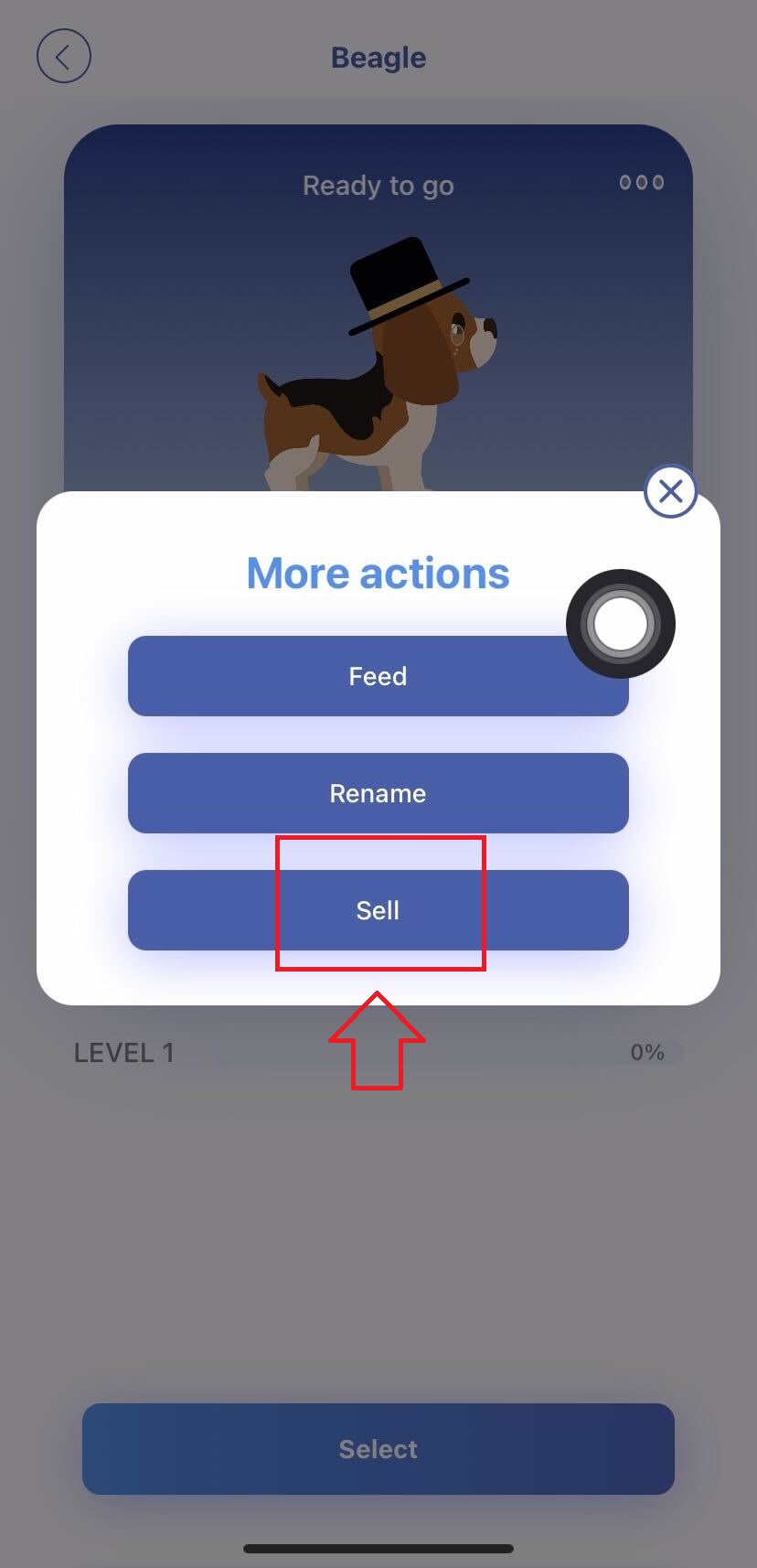
Task: Close the More actions dialog
Action: click(x=670, y=491)
